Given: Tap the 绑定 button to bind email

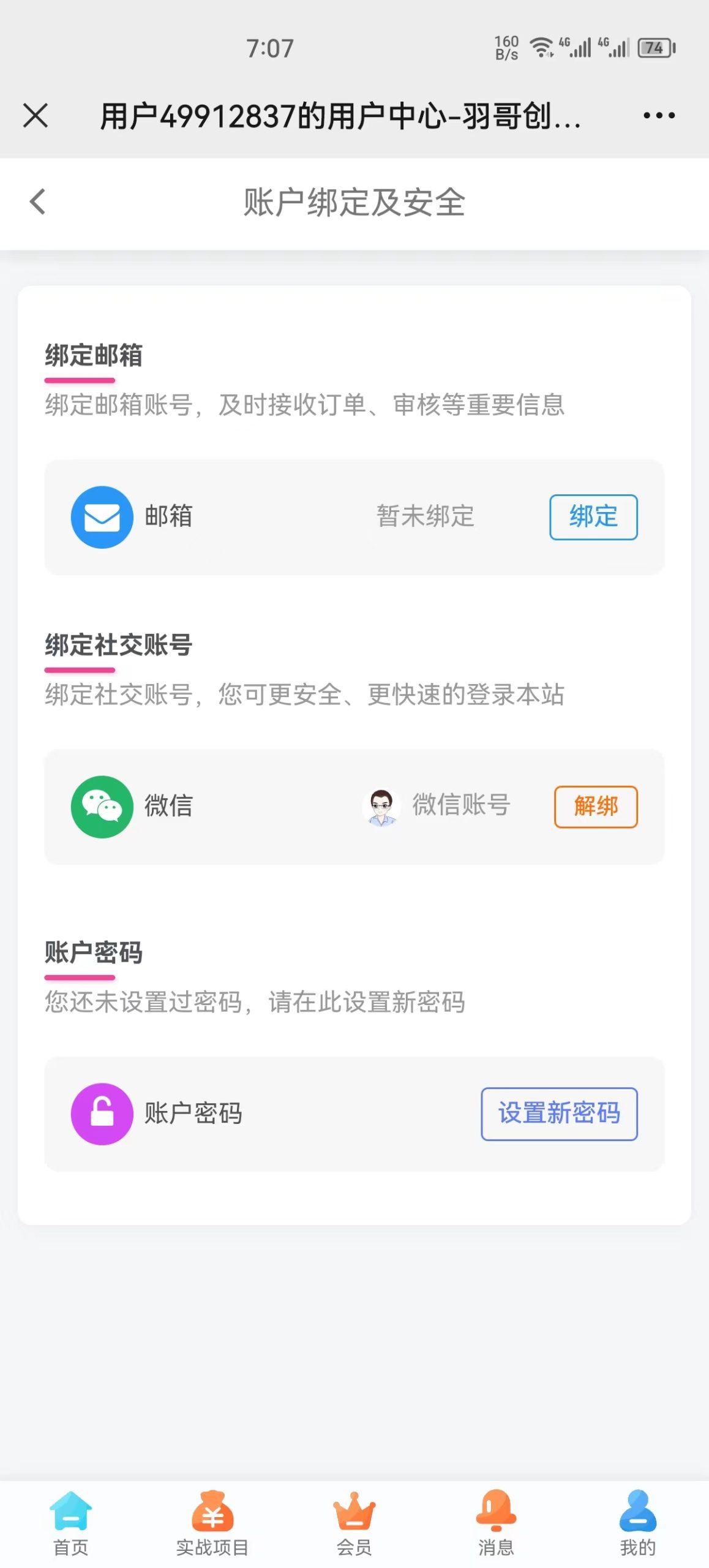Looking at the screenshot, I should (593, 516).
